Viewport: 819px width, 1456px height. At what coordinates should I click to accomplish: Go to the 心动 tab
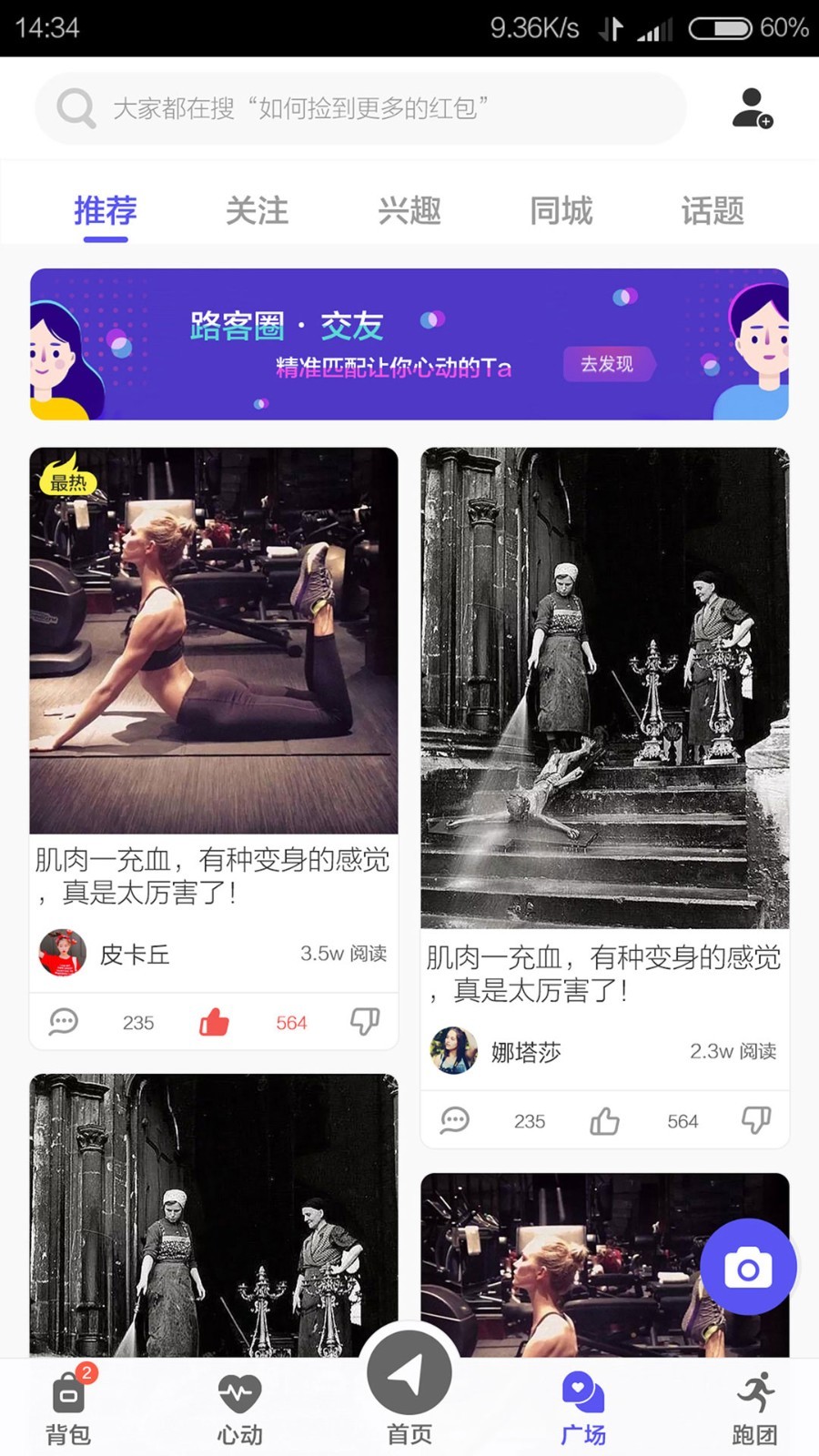pyautogui.click(x=239, y=1408)
